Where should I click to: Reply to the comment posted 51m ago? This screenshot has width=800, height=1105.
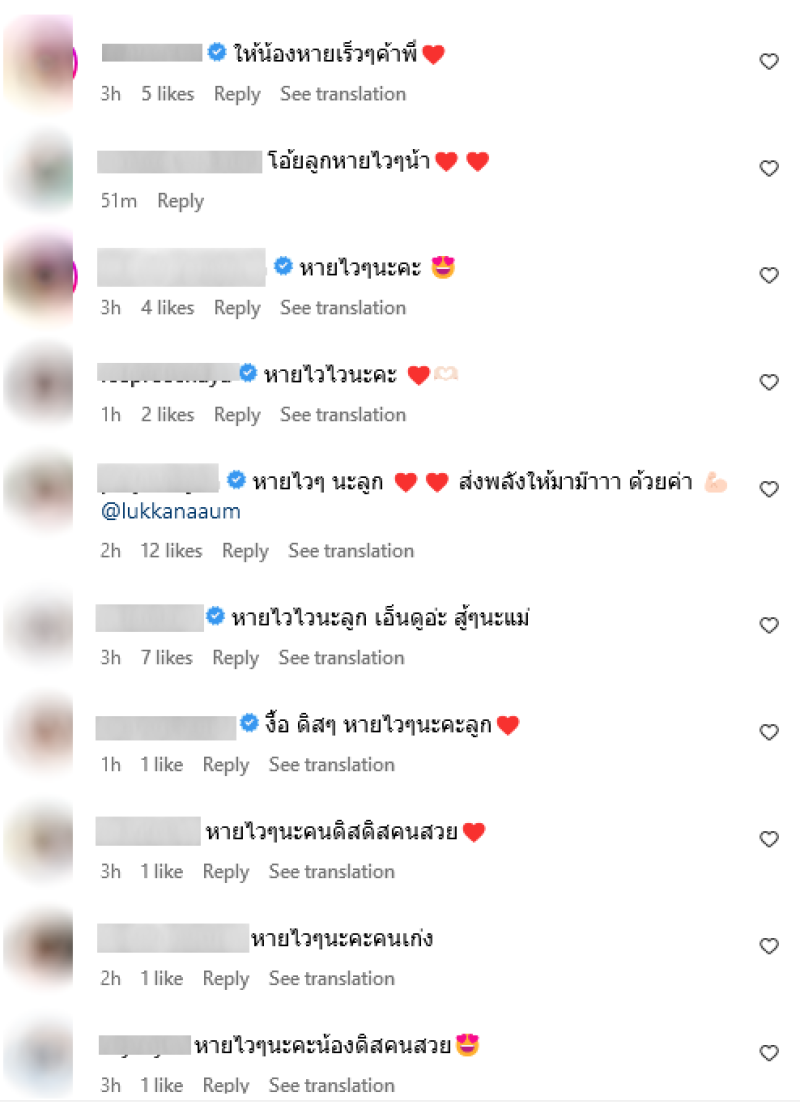click(180, 201)
